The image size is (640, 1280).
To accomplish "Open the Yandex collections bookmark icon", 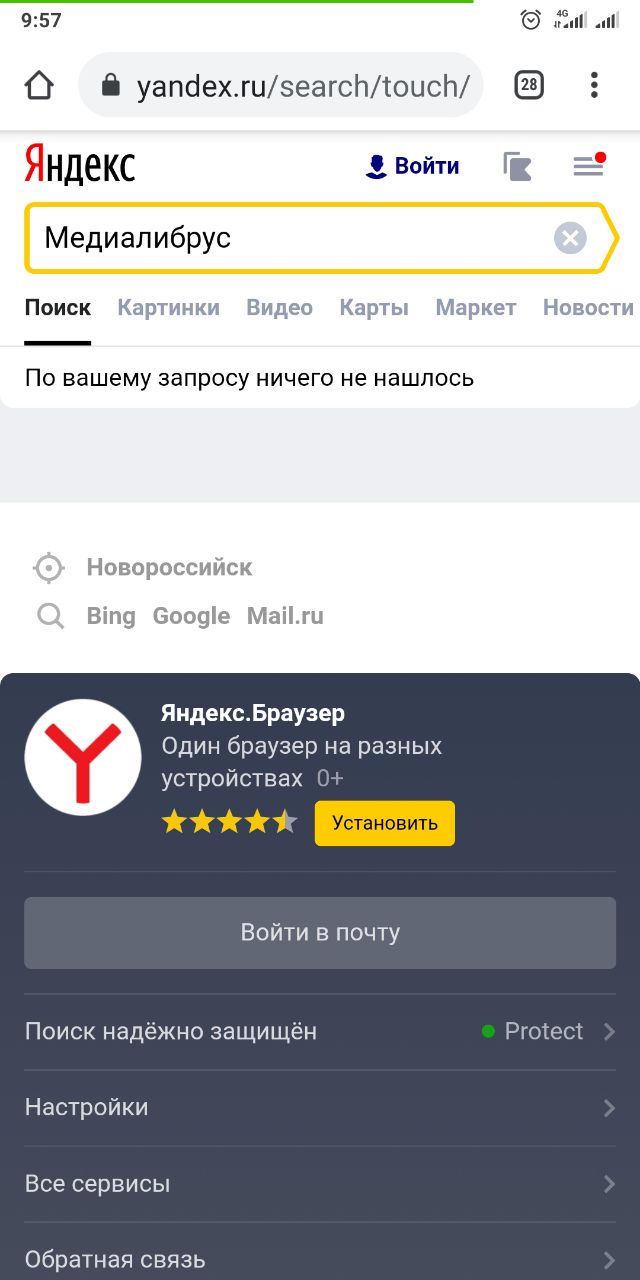I will 517,166.
